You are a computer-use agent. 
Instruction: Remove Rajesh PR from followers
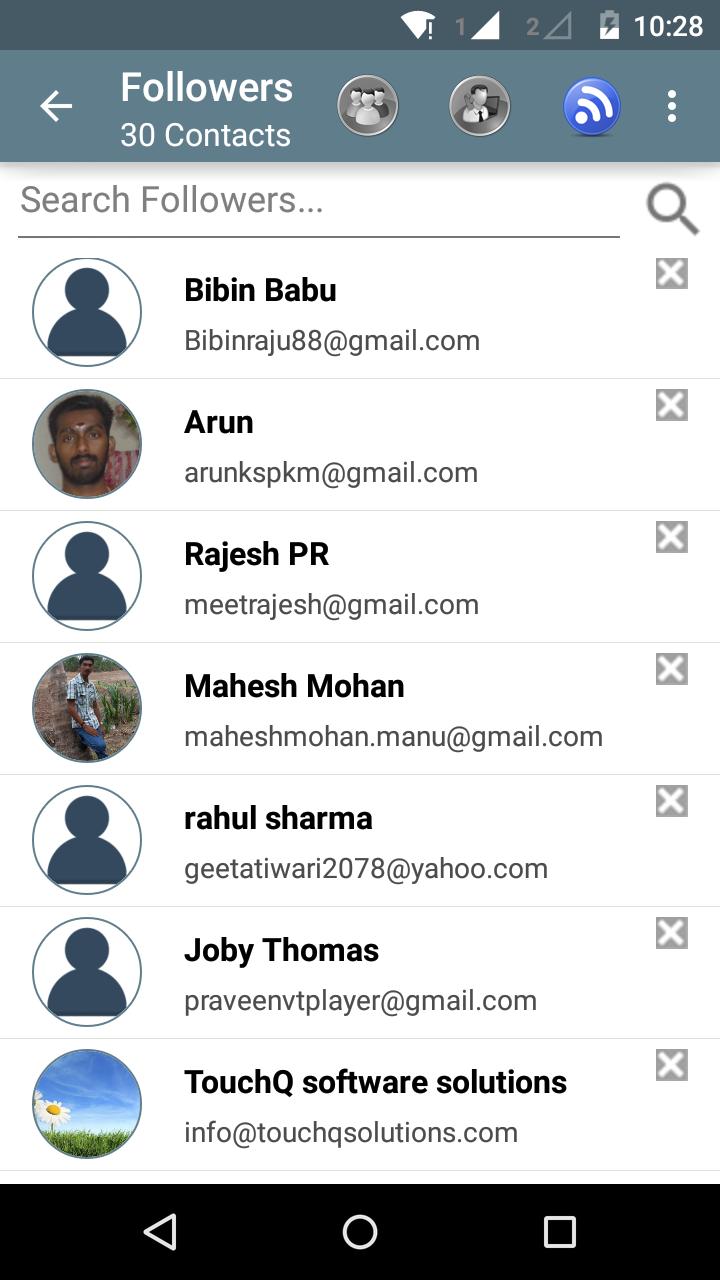[x=671, y=537]
